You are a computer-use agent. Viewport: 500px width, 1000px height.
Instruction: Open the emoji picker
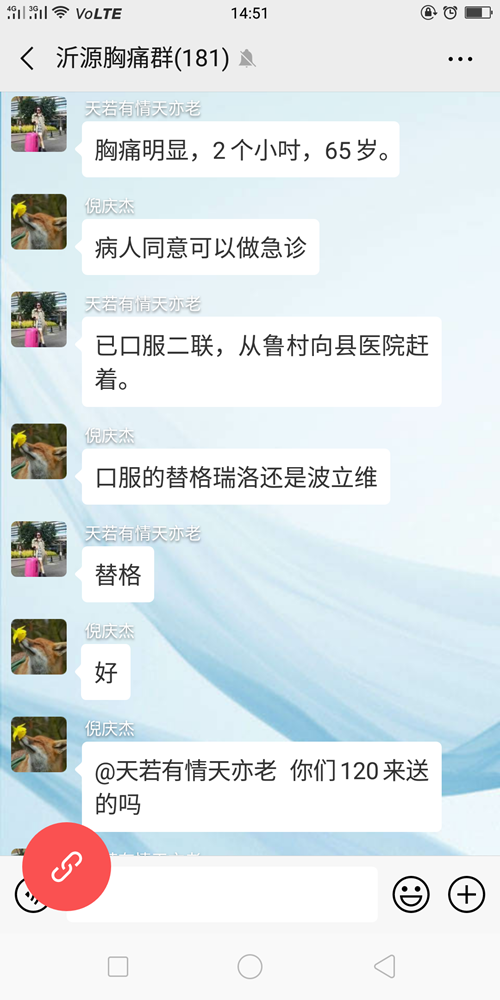point(411,894)
